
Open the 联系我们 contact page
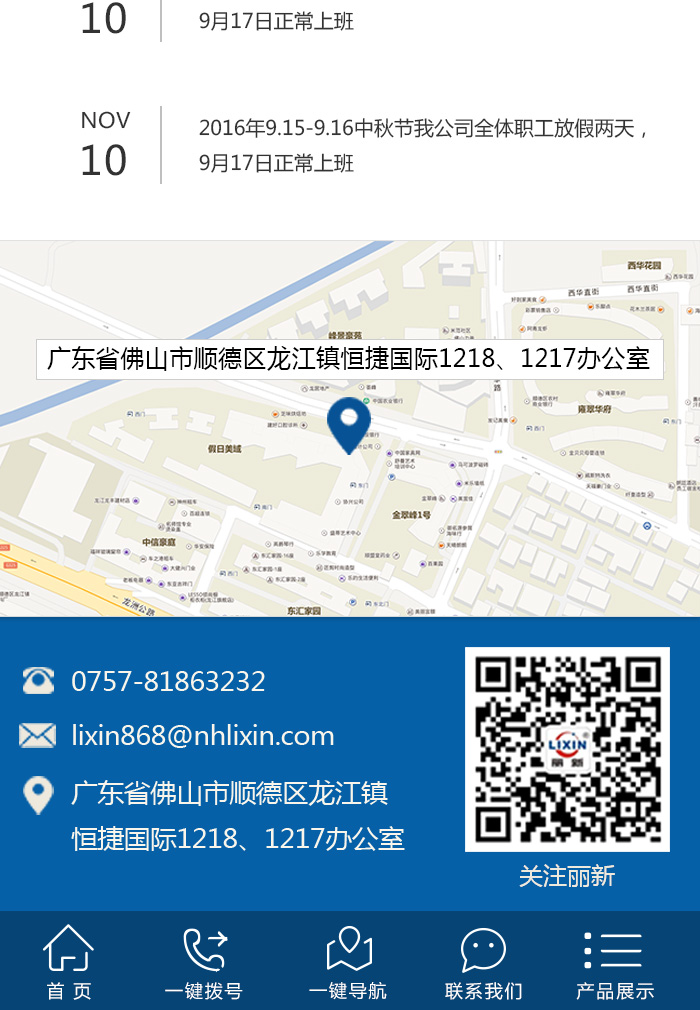point(484,962)
